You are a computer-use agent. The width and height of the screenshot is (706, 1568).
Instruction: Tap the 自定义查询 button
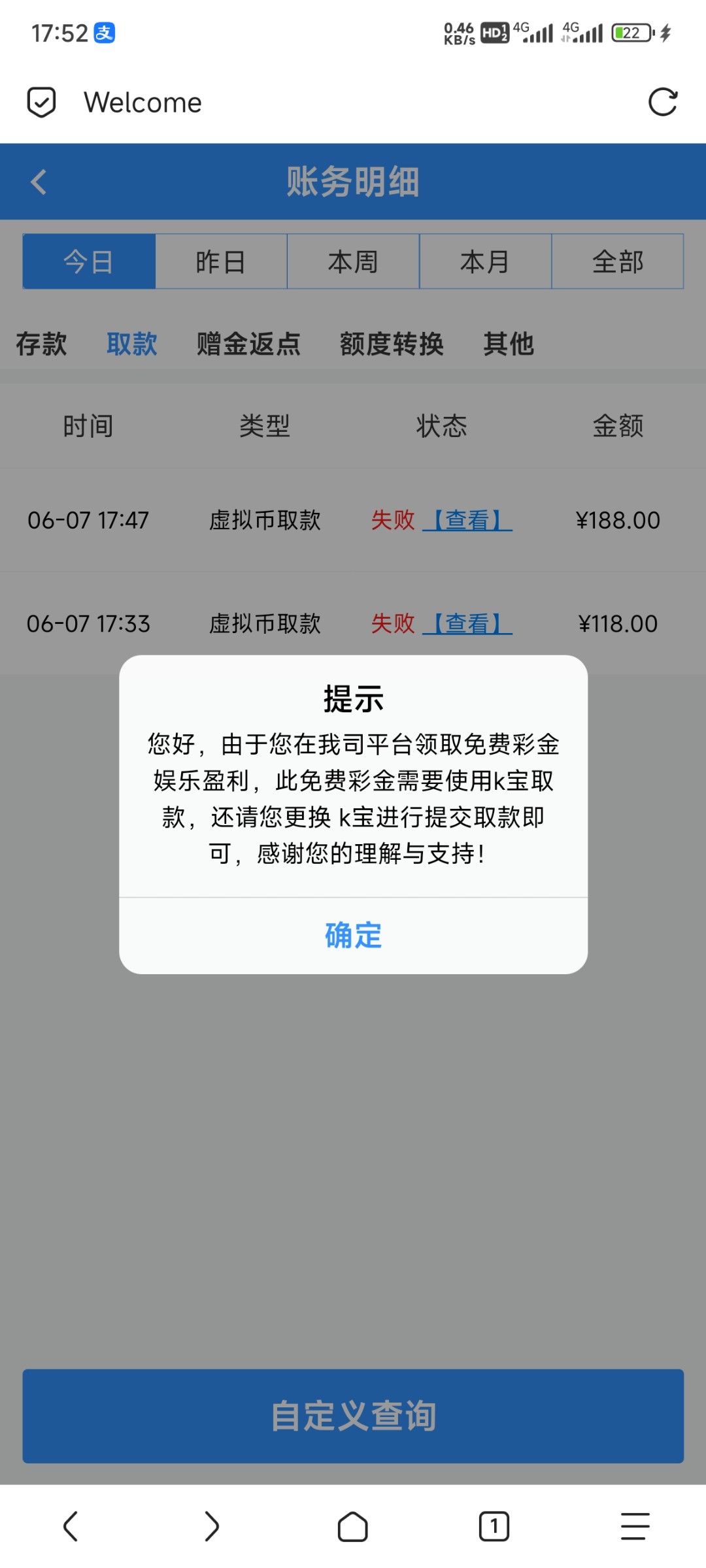pos(353,1416)
